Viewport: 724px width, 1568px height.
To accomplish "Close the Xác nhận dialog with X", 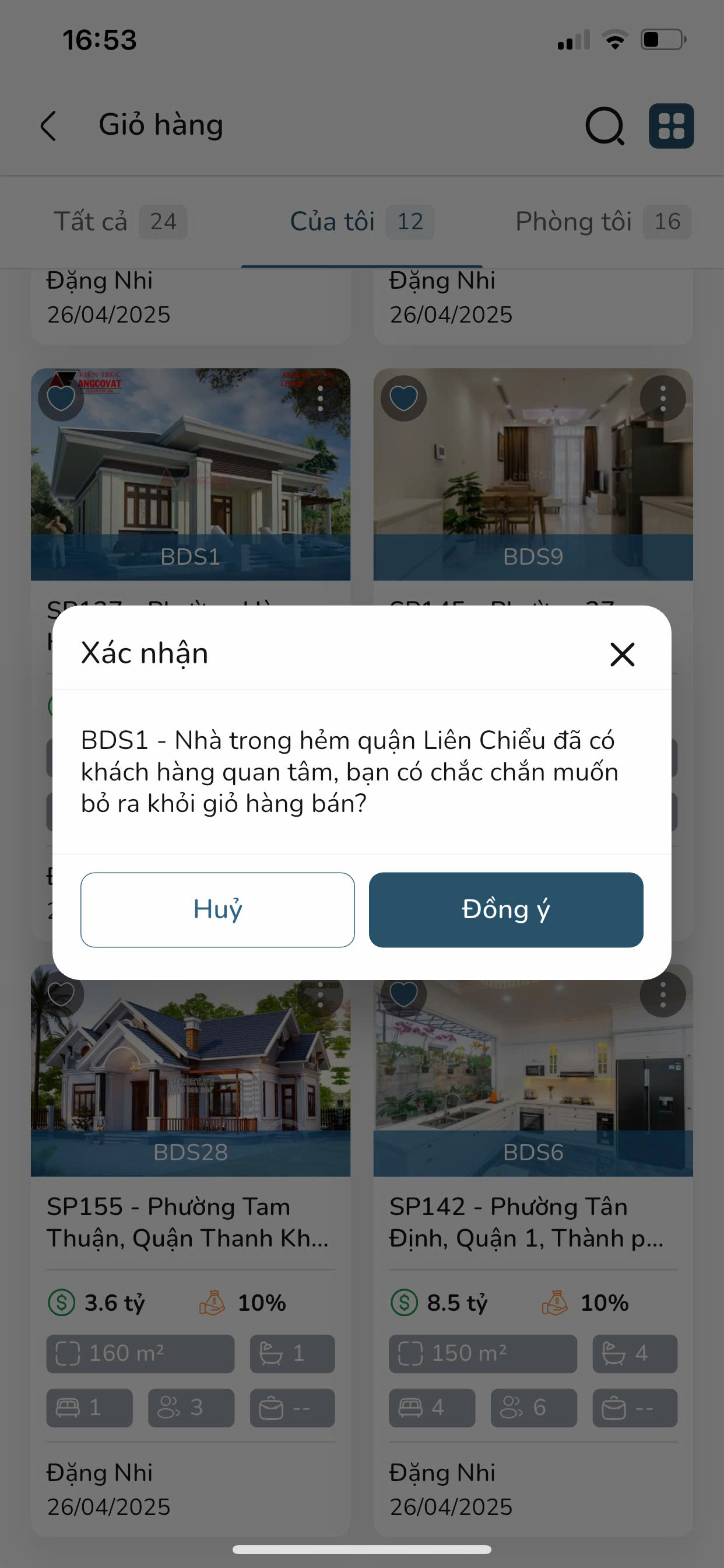I will (622, 654).
